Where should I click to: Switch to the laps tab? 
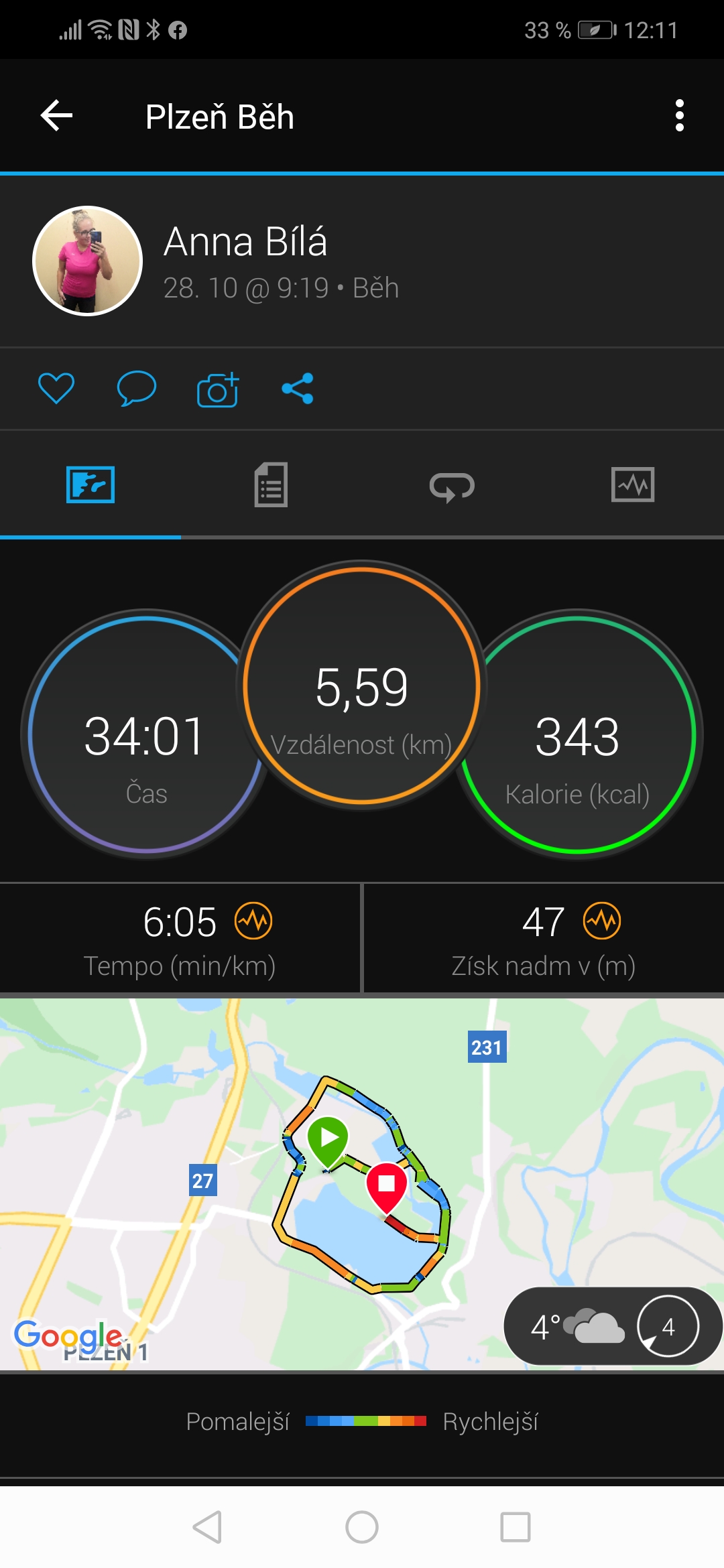click(x=452, y=486)
